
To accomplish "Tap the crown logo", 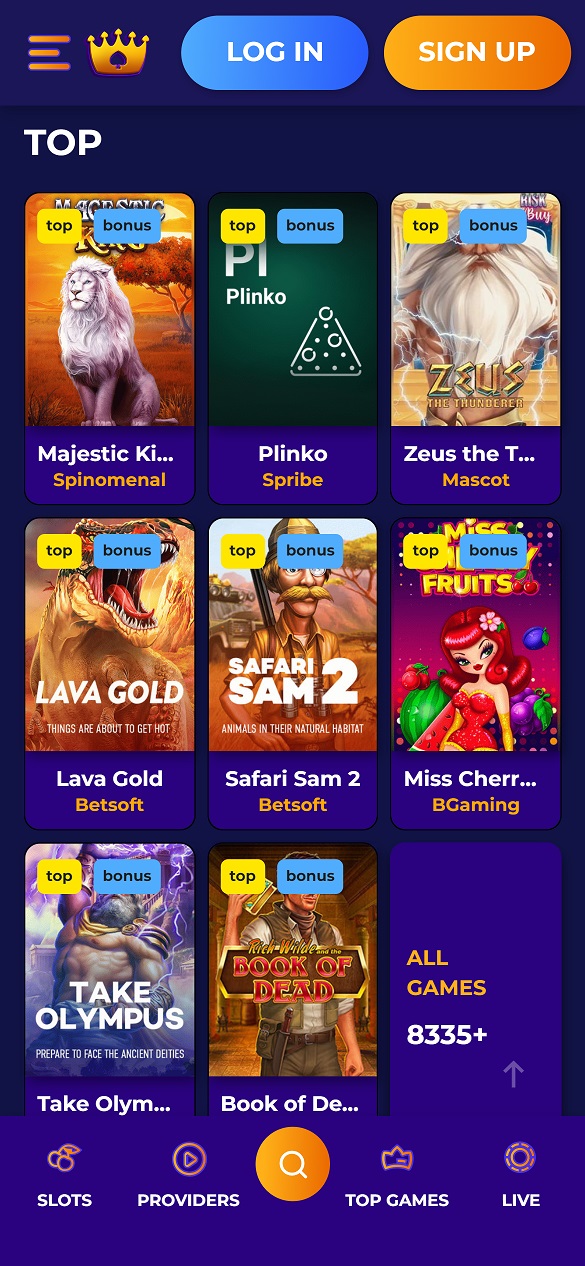I will click(x=118, y=52).
